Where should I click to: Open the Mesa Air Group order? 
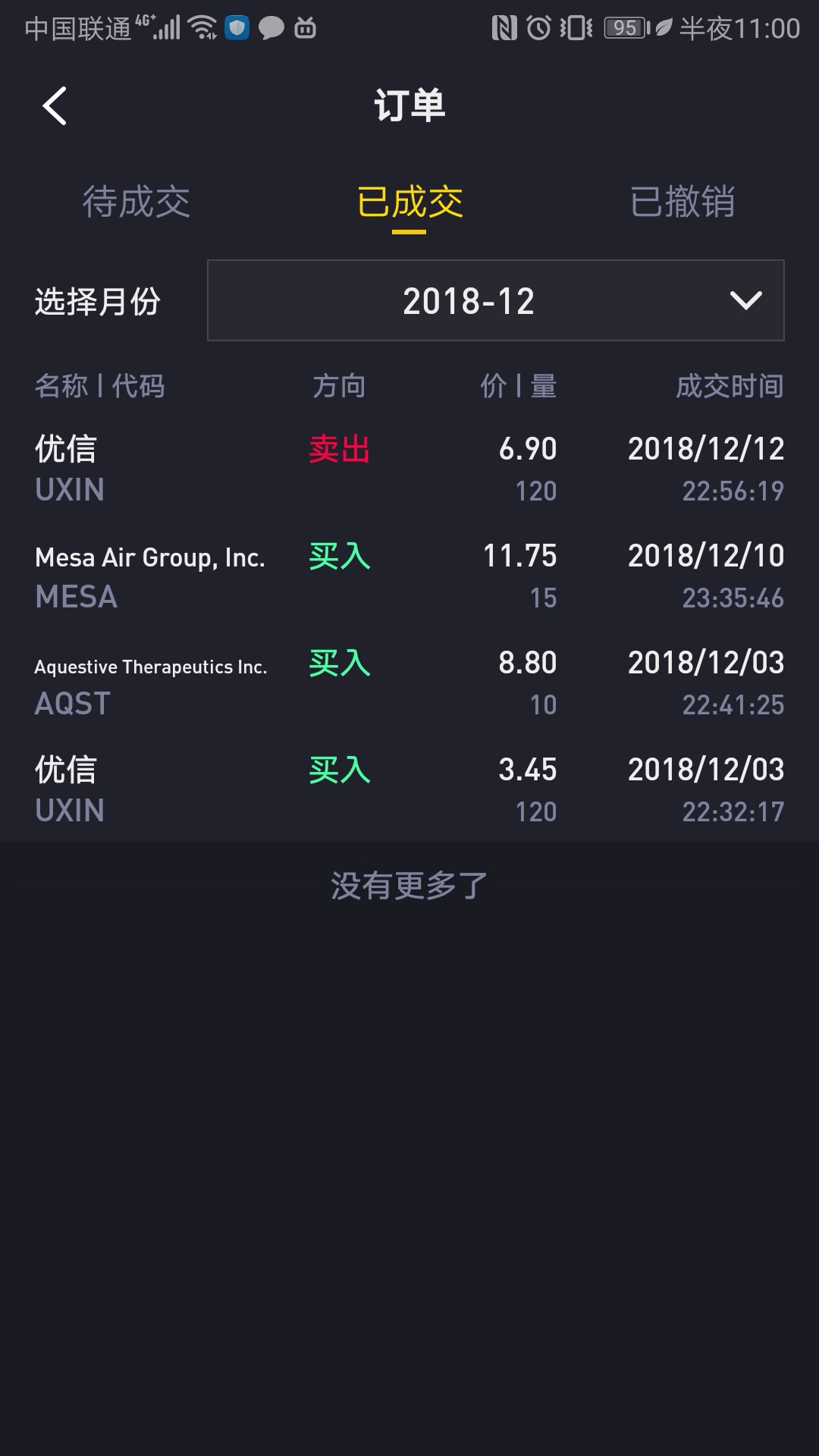(409, 576)
